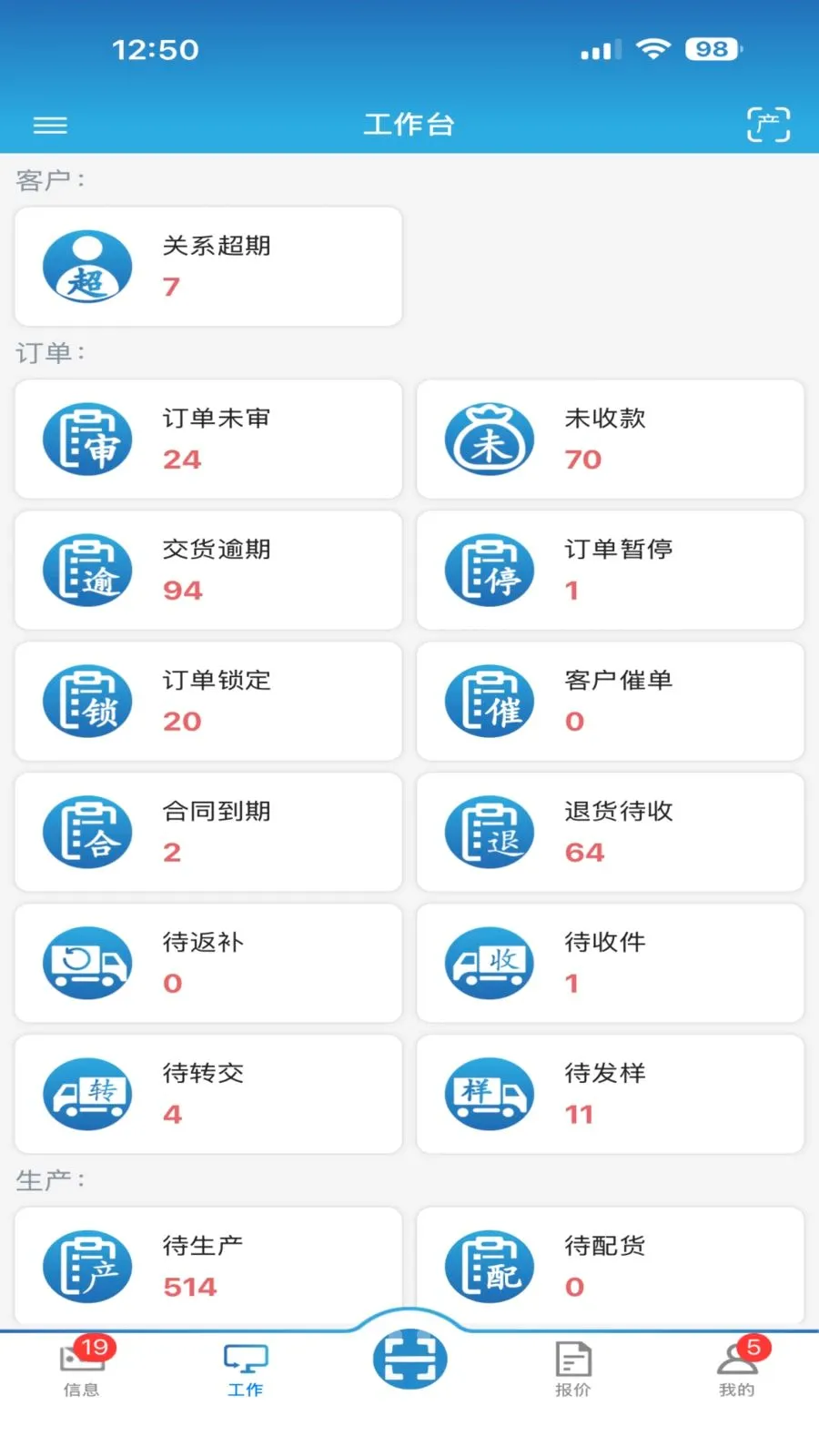819x1456 pixels.
Task: Open the 退货待收 card
Action: tap(611, 833)
